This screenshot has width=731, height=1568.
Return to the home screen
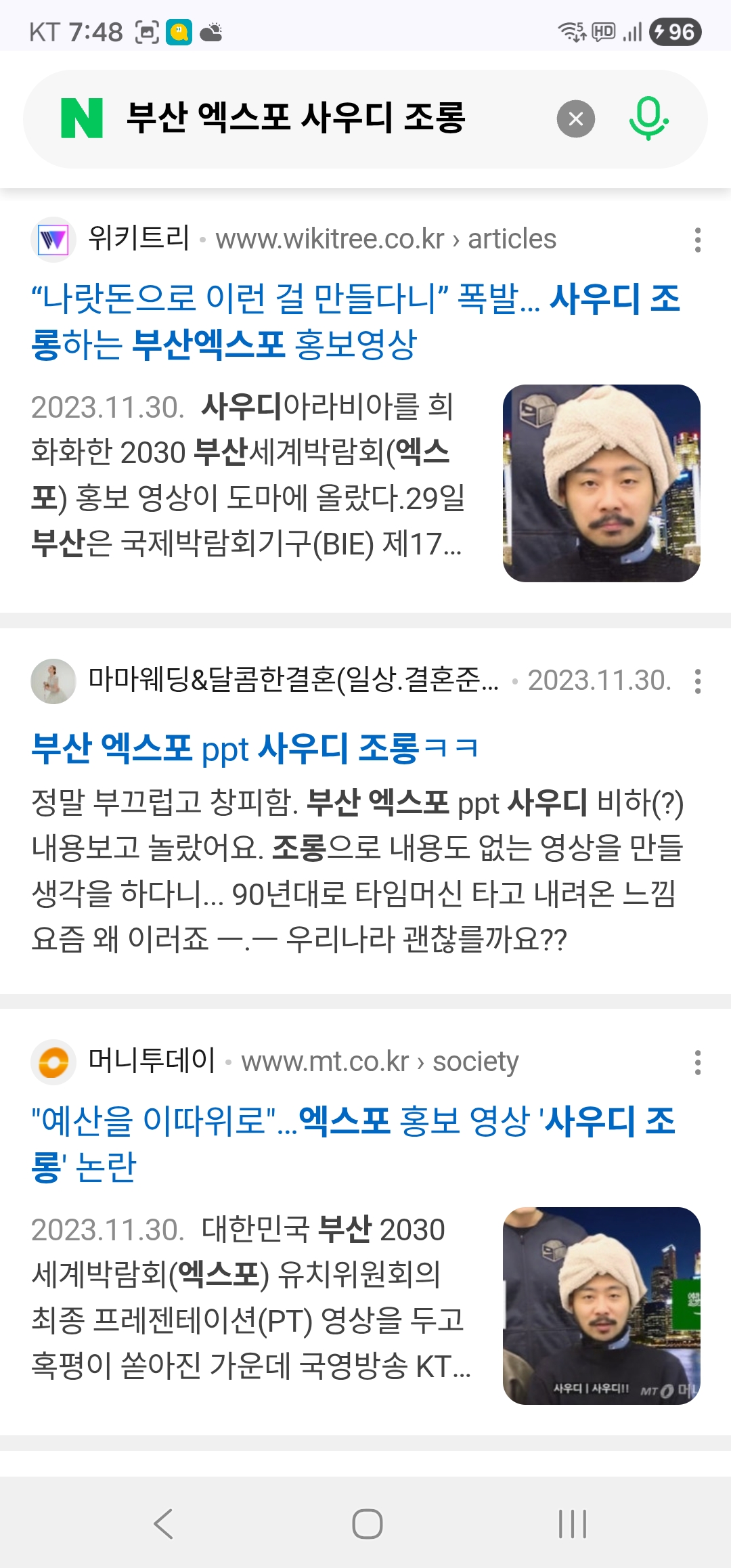[367, 1523]
